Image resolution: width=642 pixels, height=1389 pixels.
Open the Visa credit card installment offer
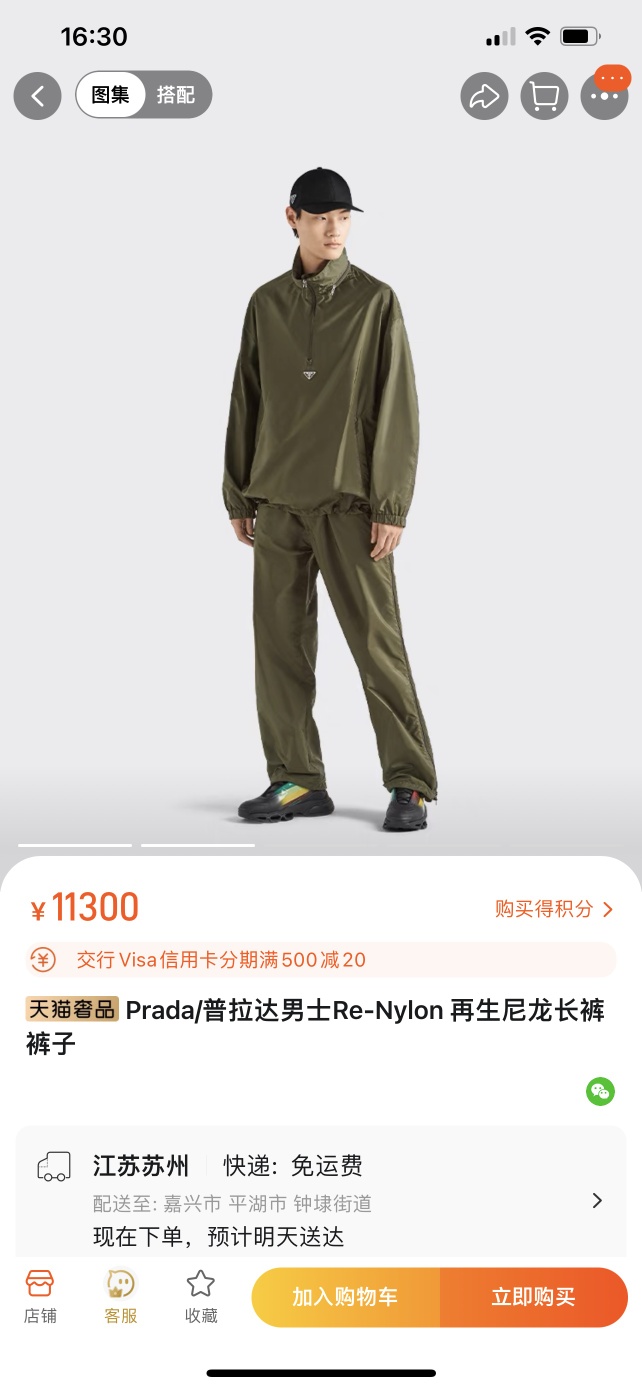click(x=321, y=960)
